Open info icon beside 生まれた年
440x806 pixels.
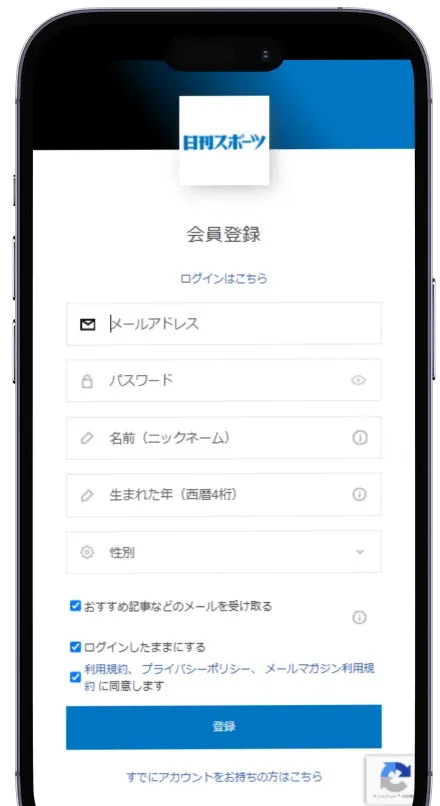(359, 494)
